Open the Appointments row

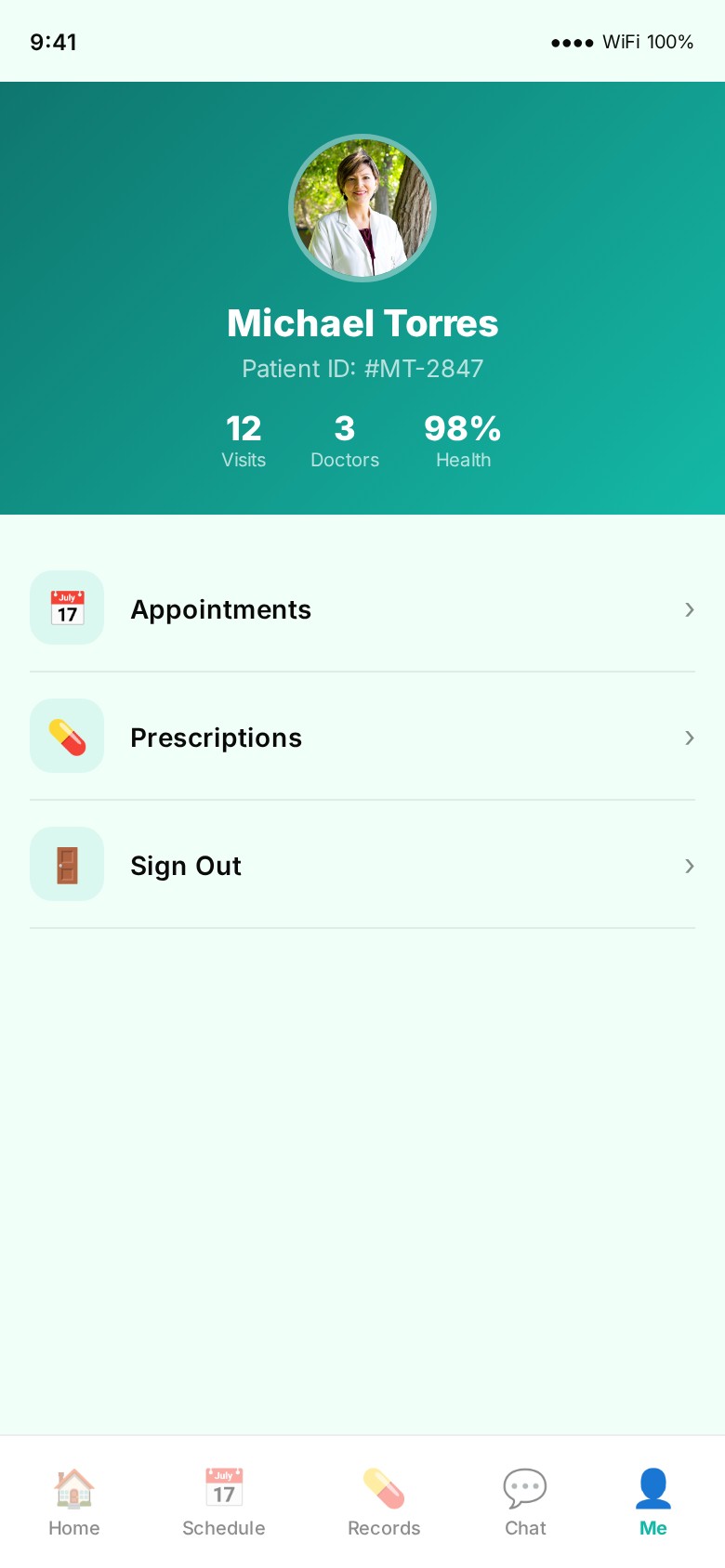pyautogui.click(x=362, y=609)
